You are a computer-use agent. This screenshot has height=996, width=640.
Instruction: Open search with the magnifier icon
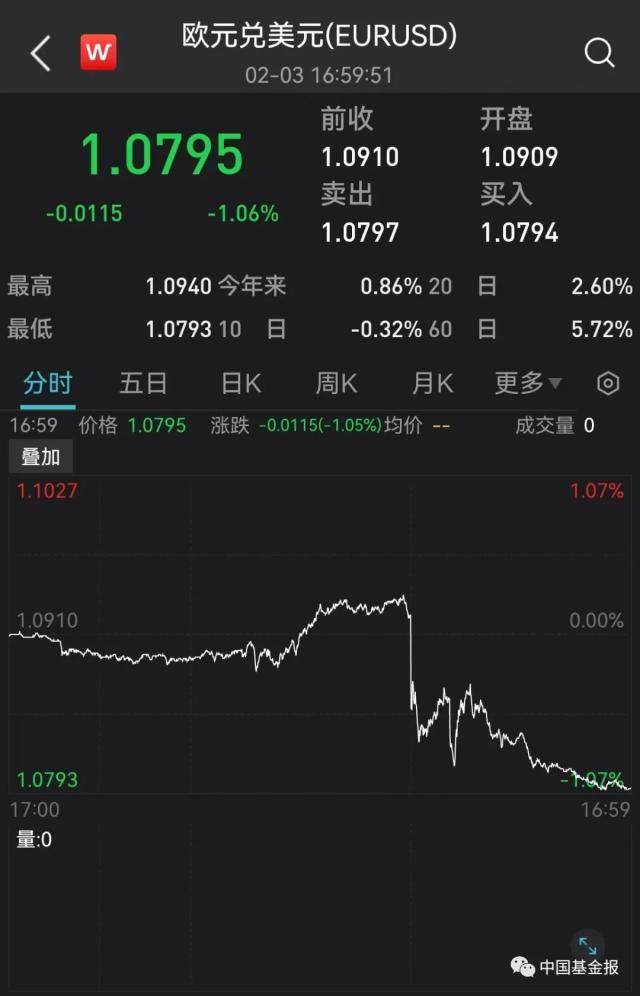[599, 53]
